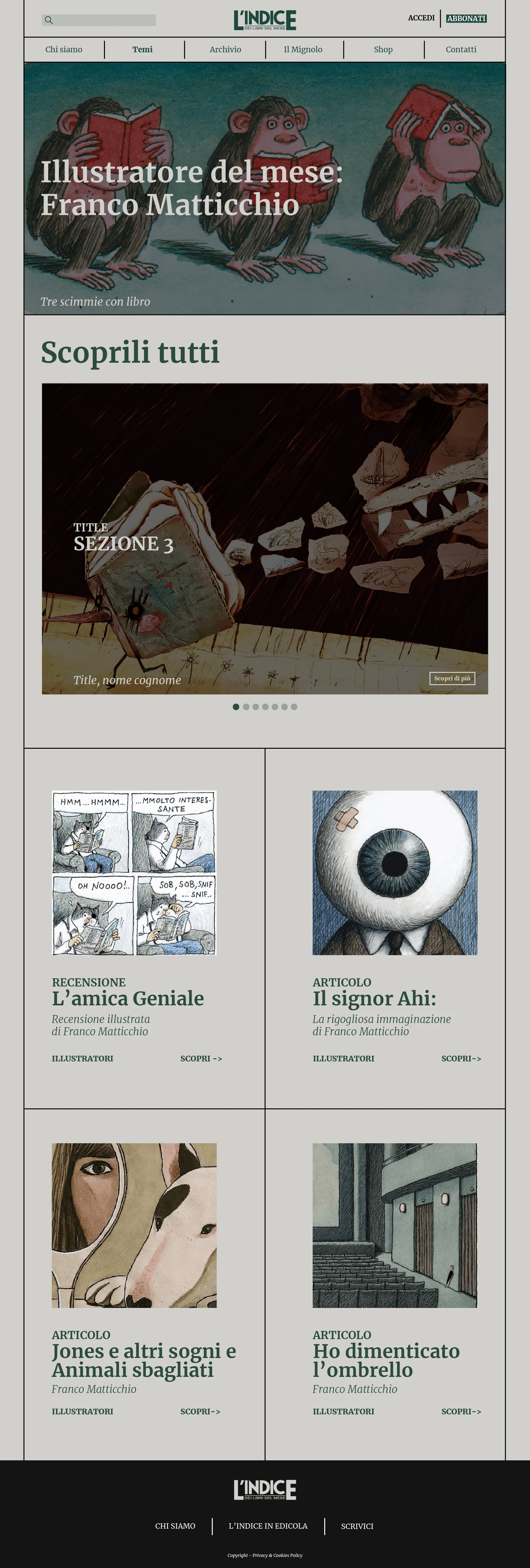Tap SCOPRI under Il signor Ahi
This screenshot has width=530, height=1568.
point(461,1059)
